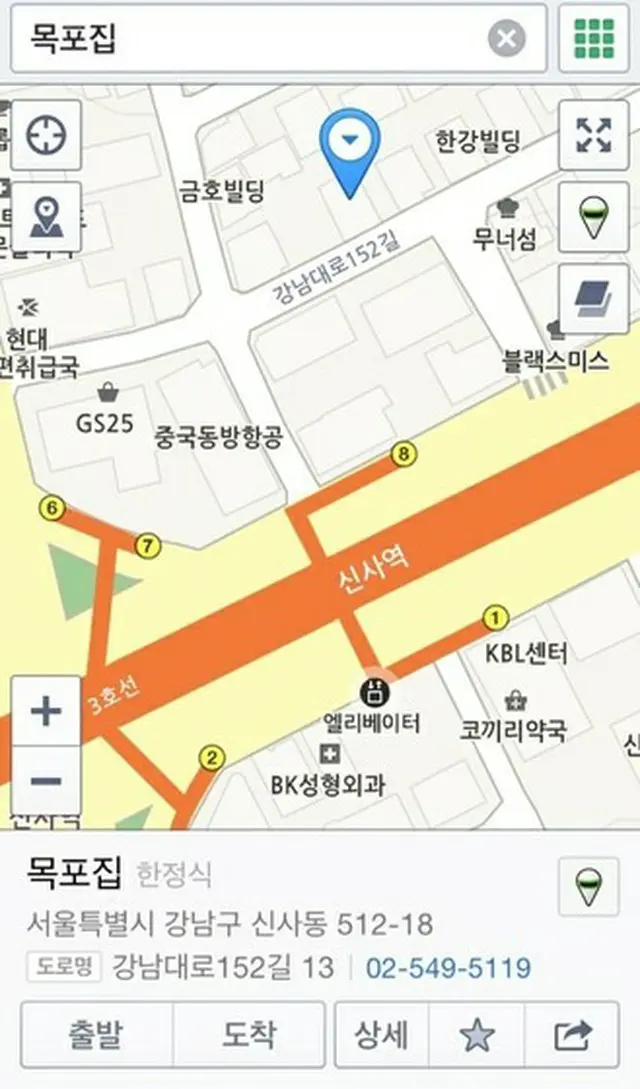Call phone number 02-549-5119

448,968
